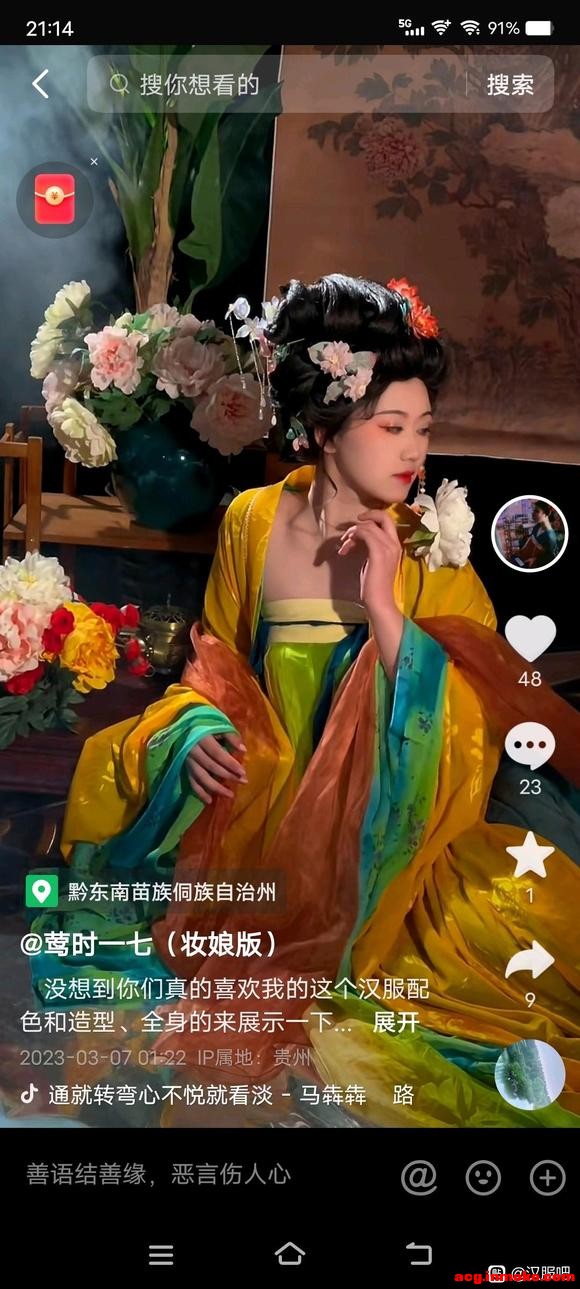Screen dimensions: 580x1289
Task: Open the red envelope reward icon
Action: point(54,199)
